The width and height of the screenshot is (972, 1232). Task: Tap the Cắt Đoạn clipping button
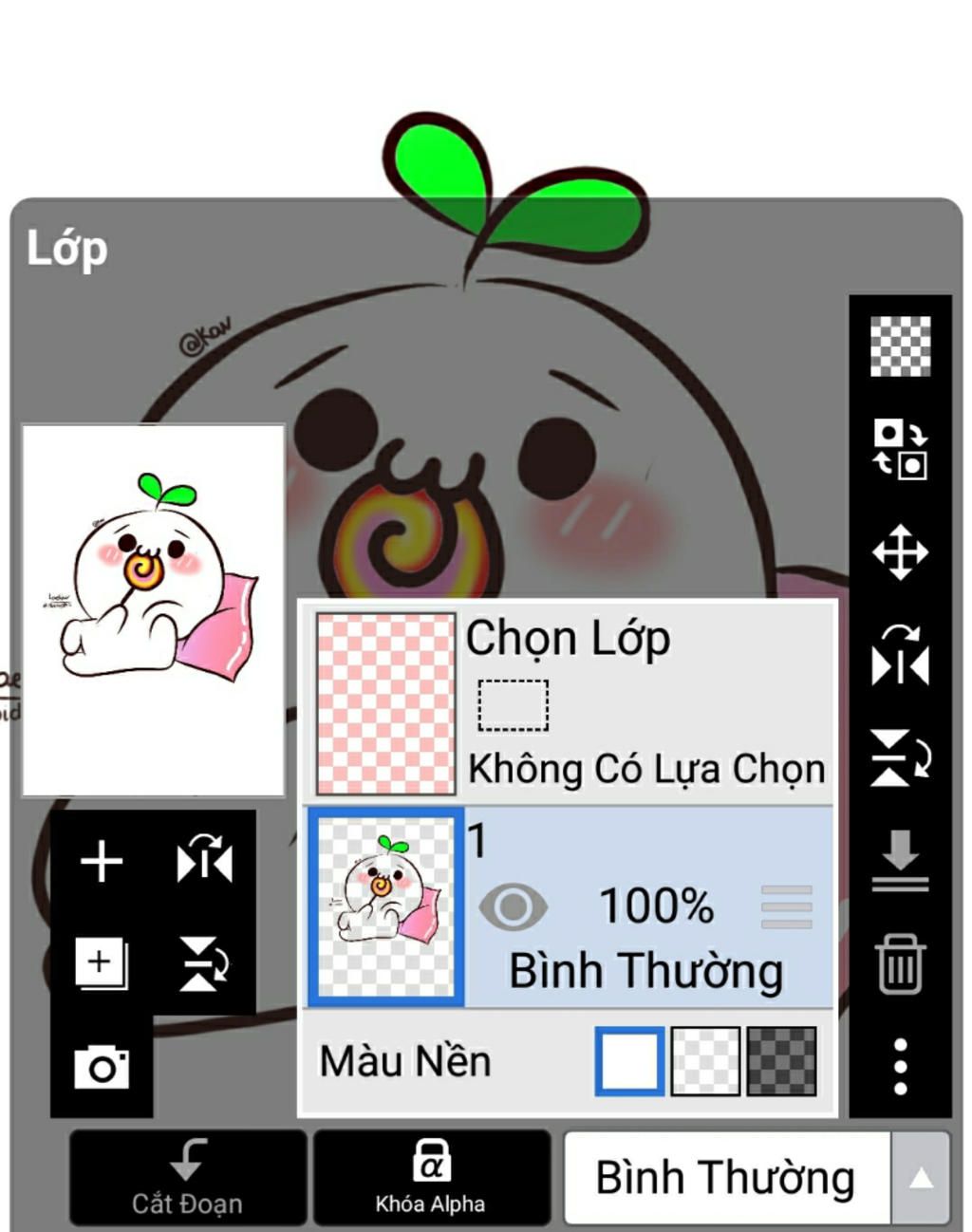click(x=188, y=1177)
